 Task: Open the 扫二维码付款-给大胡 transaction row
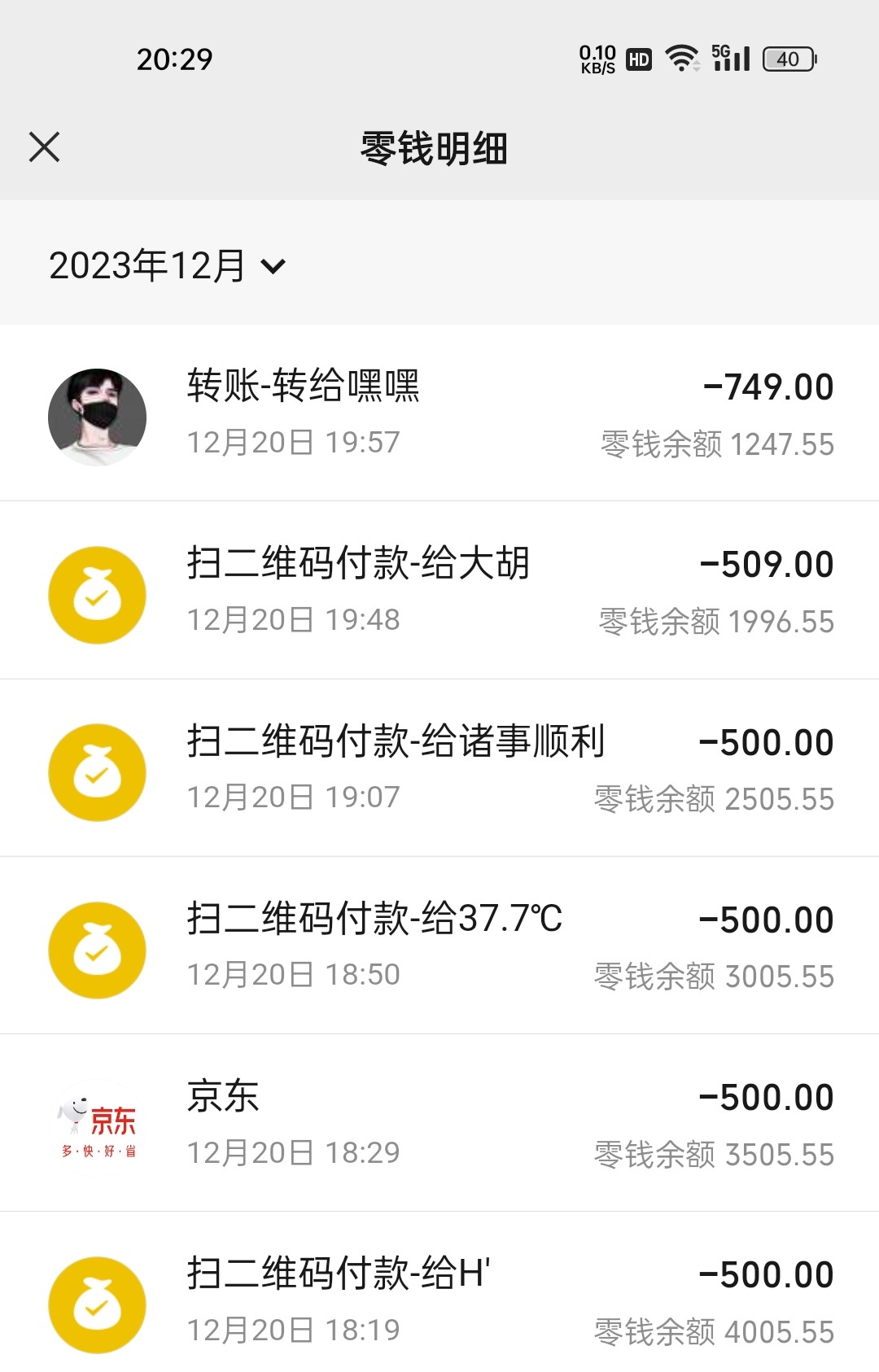[x=439, y=592]
